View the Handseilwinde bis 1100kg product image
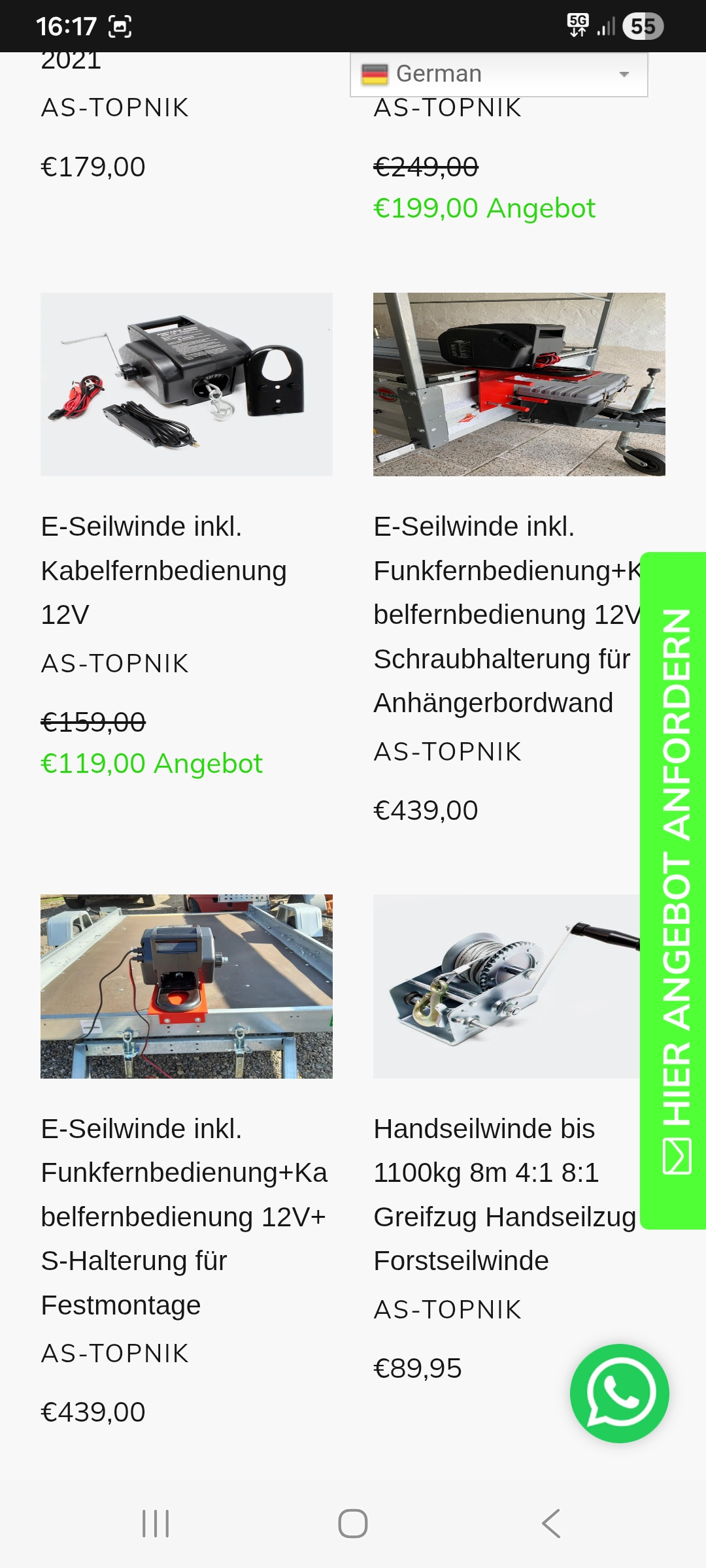This screenshot has width=706, height=1568. click(x=505, y=986)
